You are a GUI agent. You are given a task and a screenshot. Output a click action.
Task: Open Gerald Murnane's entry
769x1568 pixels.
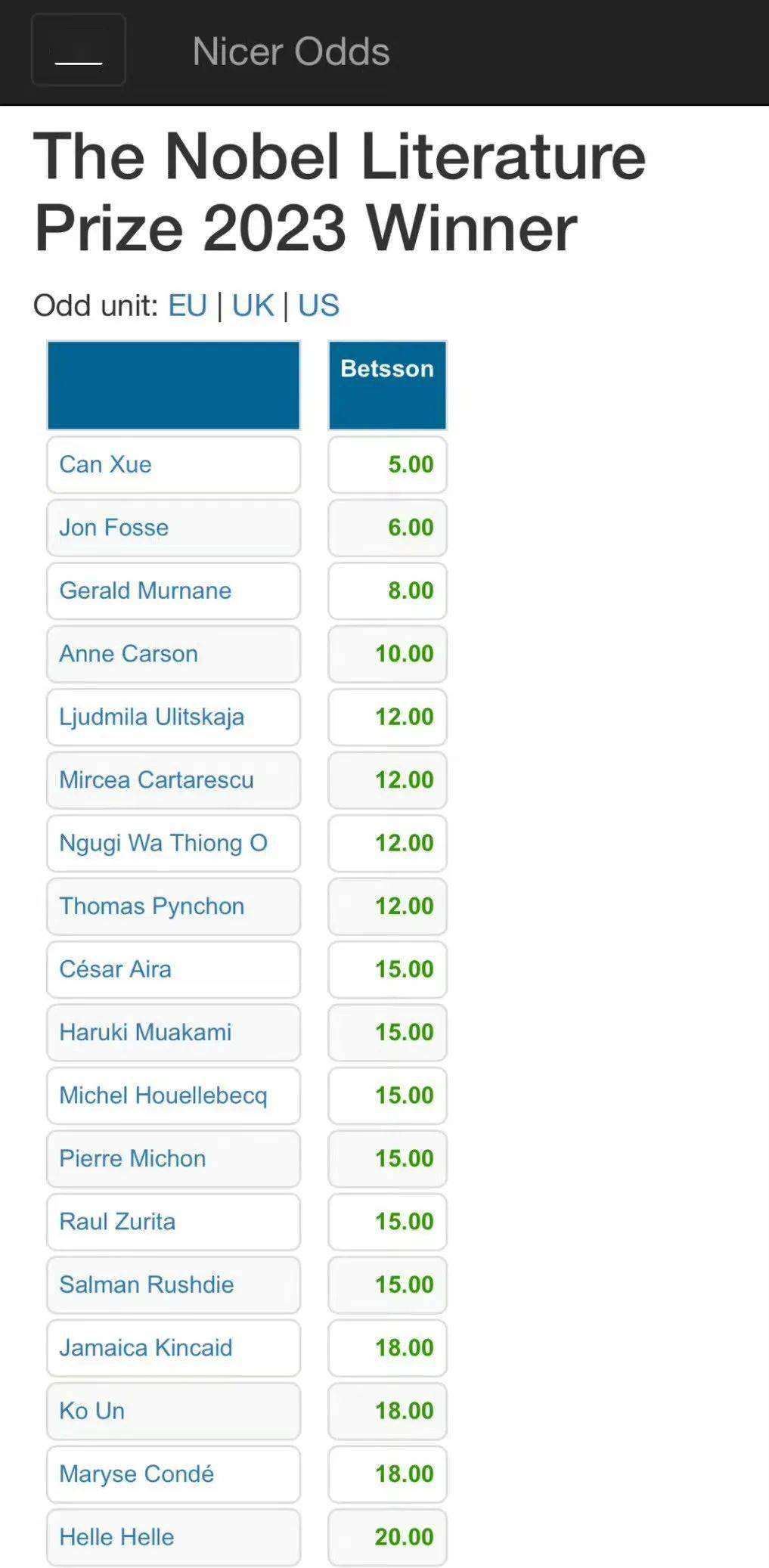(173, 590)
